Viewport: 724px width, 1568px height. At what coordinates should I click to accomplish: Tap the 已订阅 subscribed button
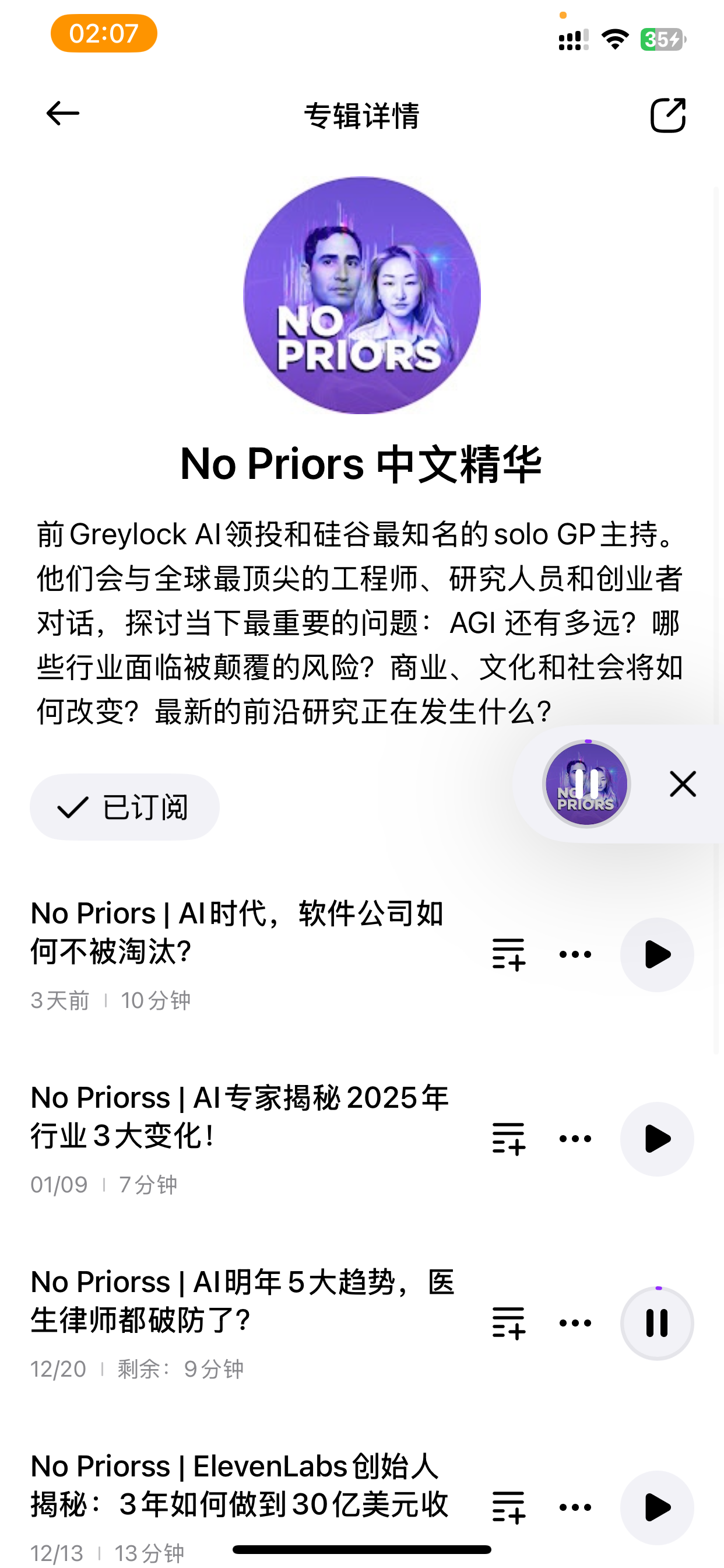coord(125,807)
